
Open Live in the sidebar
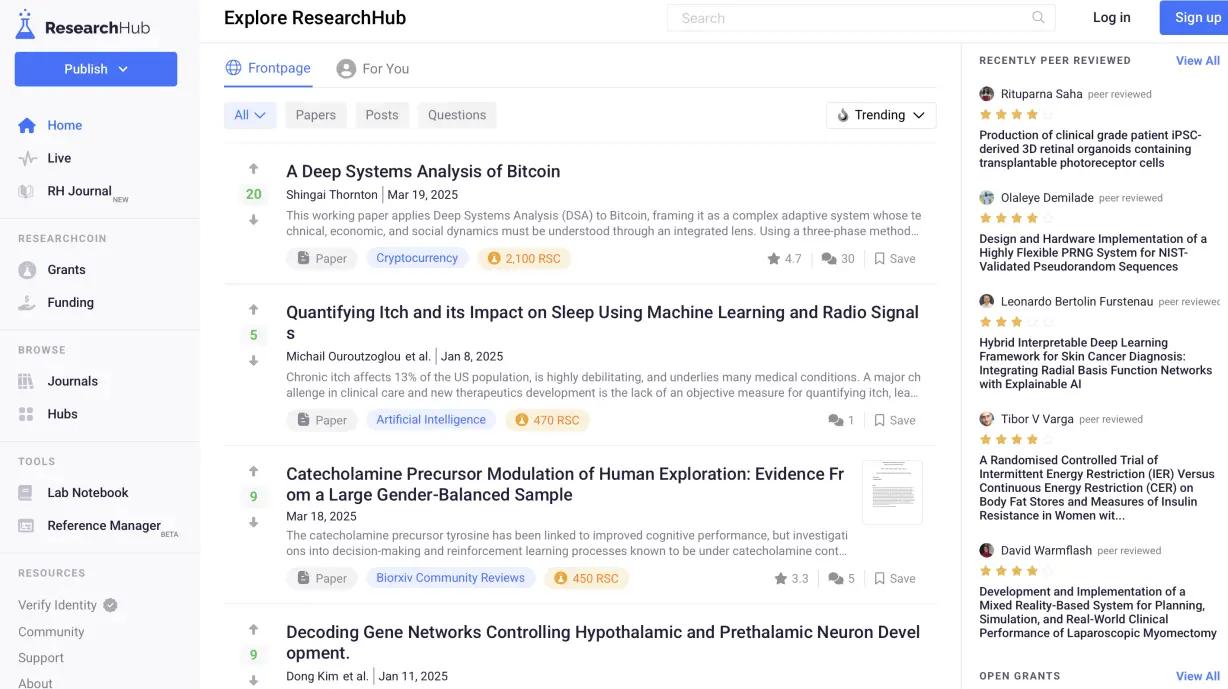[59, 158]
